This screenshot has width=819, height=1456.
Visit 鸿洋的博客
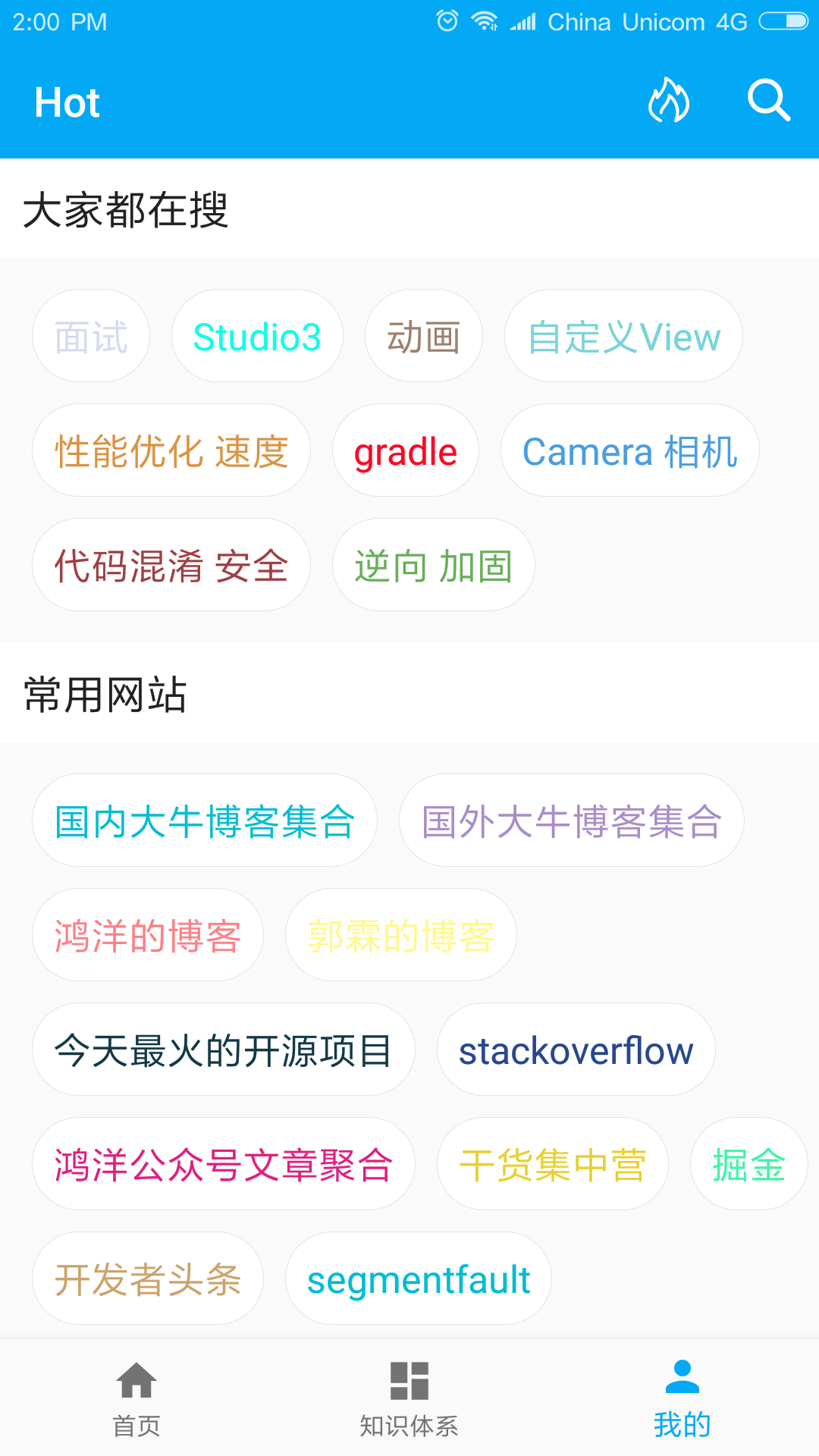pos(148,935)
